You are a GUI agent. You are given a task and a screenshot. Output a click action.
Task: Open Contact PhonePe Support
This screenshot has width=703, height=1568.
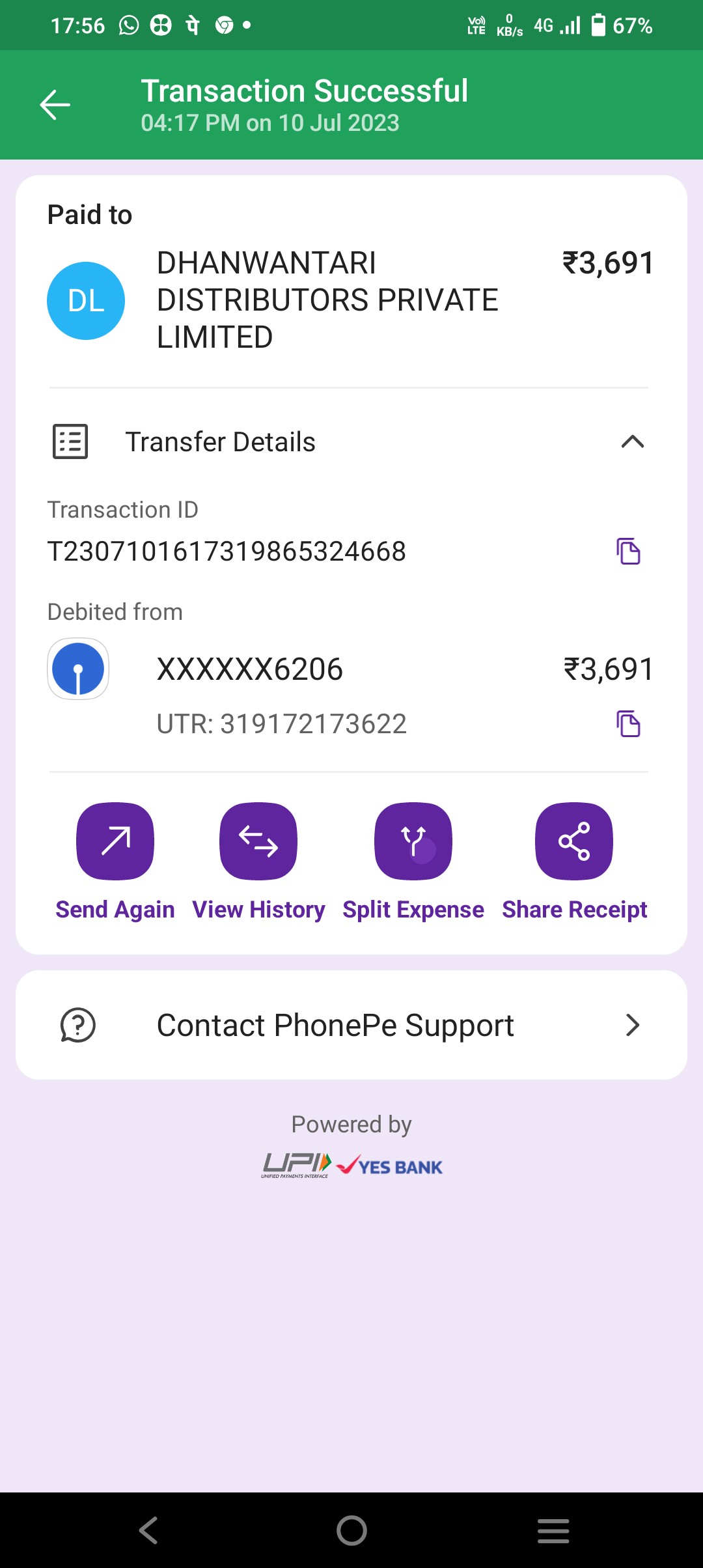[x=351, y=1025]
